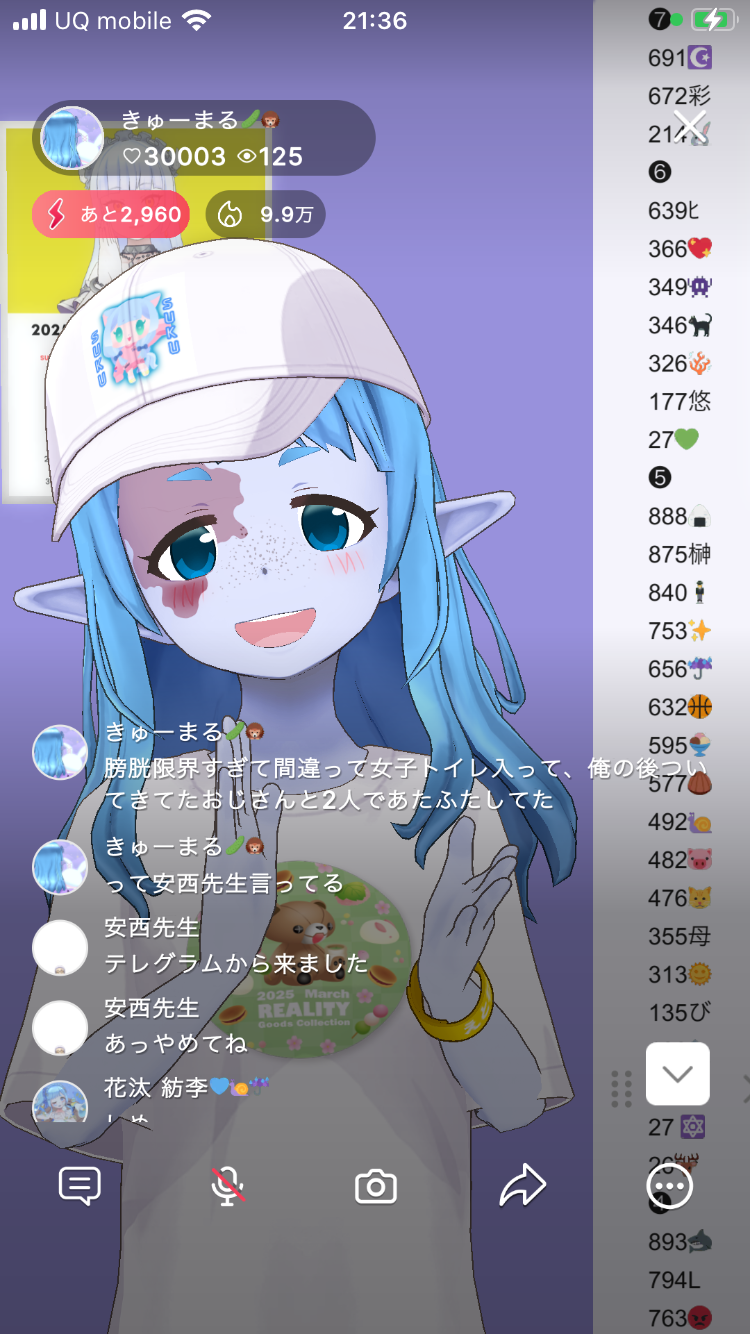Open 花汰 紡李's commenter avatar
This screenshot has height=1334, width=750.
(x=60, y=1102)
